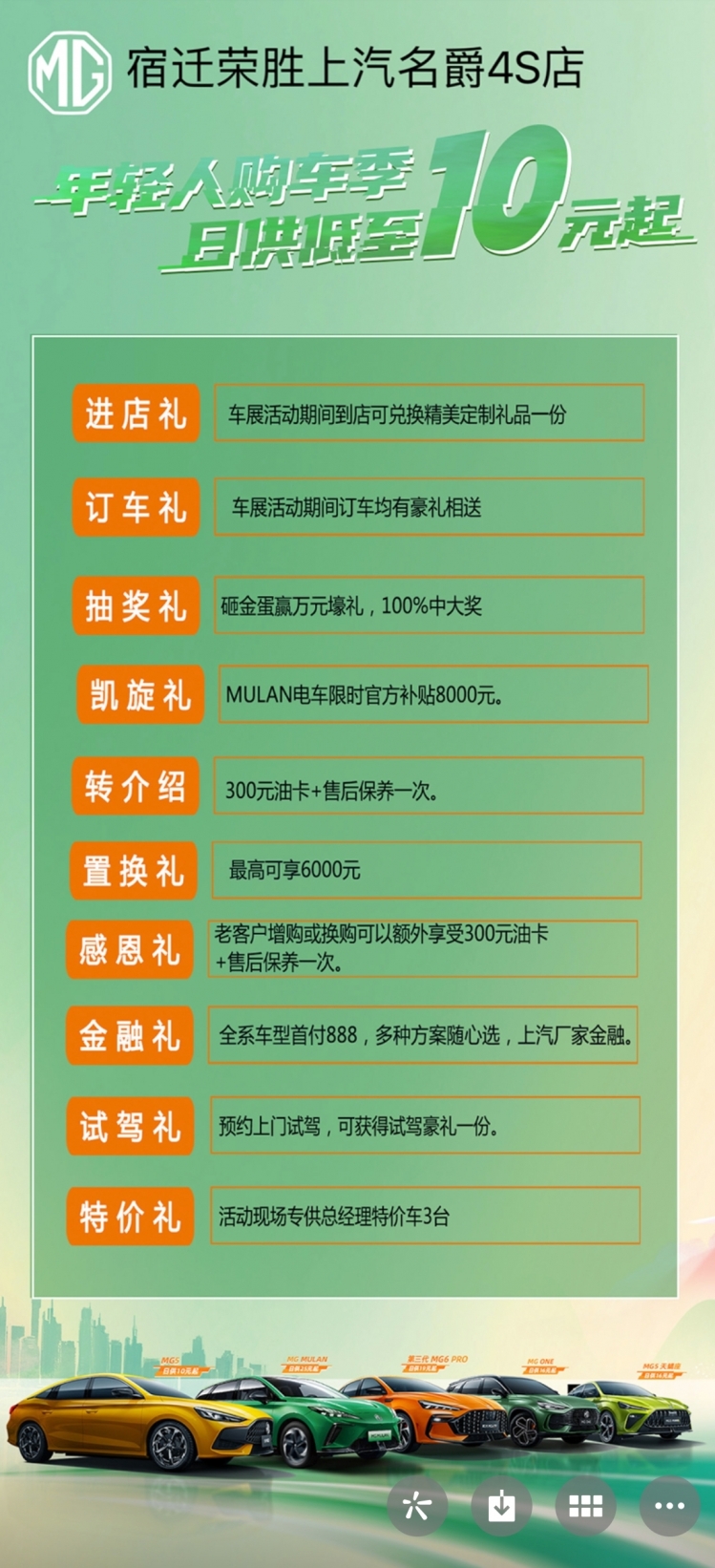Viewport: 715px width, 1568px height.
Task: Open the three-dot more options menu
Action: click(x=669, y=1506)
